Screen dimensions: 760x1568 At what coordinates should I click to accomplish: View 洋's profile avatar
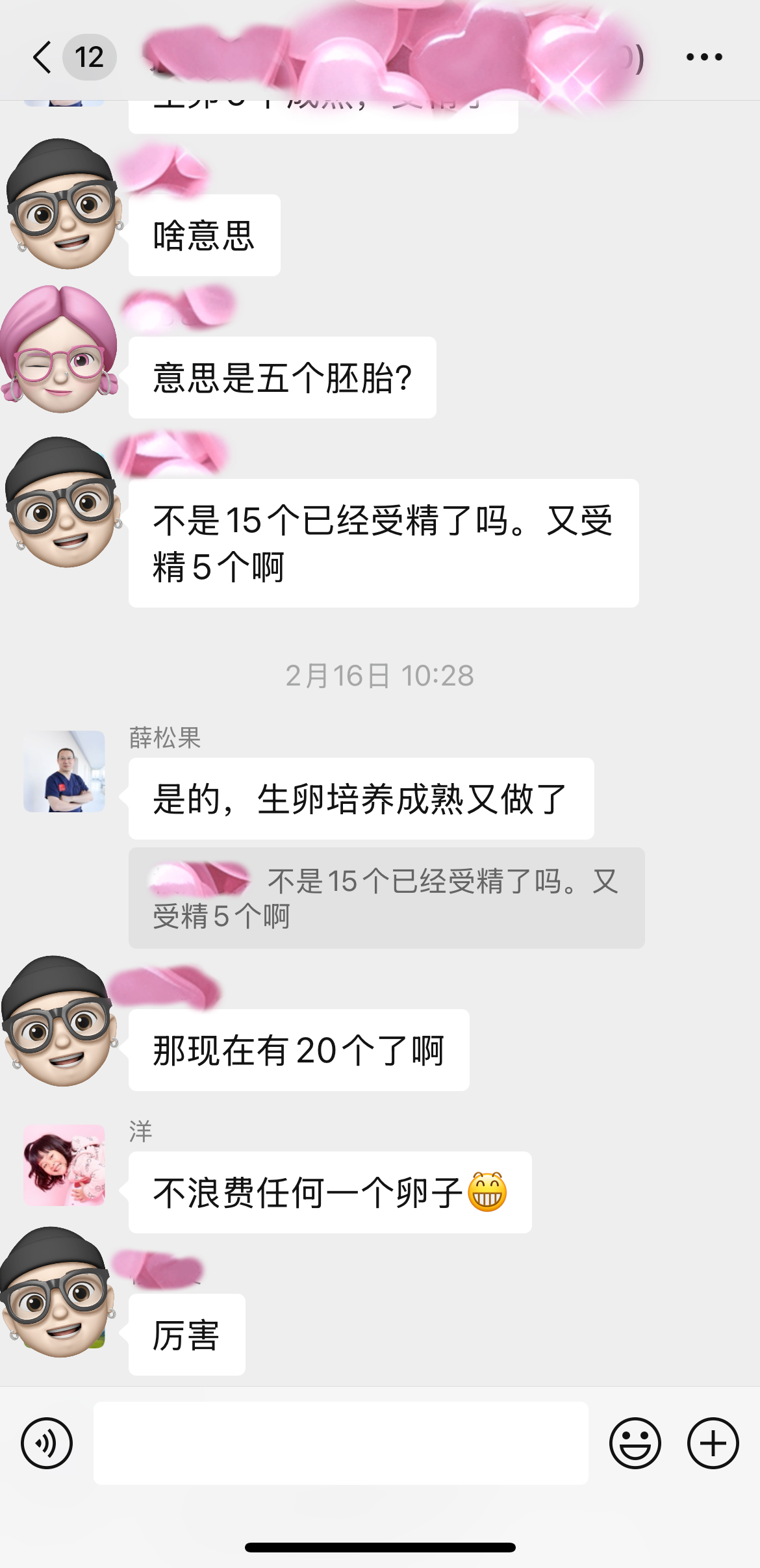point(64,1165)
